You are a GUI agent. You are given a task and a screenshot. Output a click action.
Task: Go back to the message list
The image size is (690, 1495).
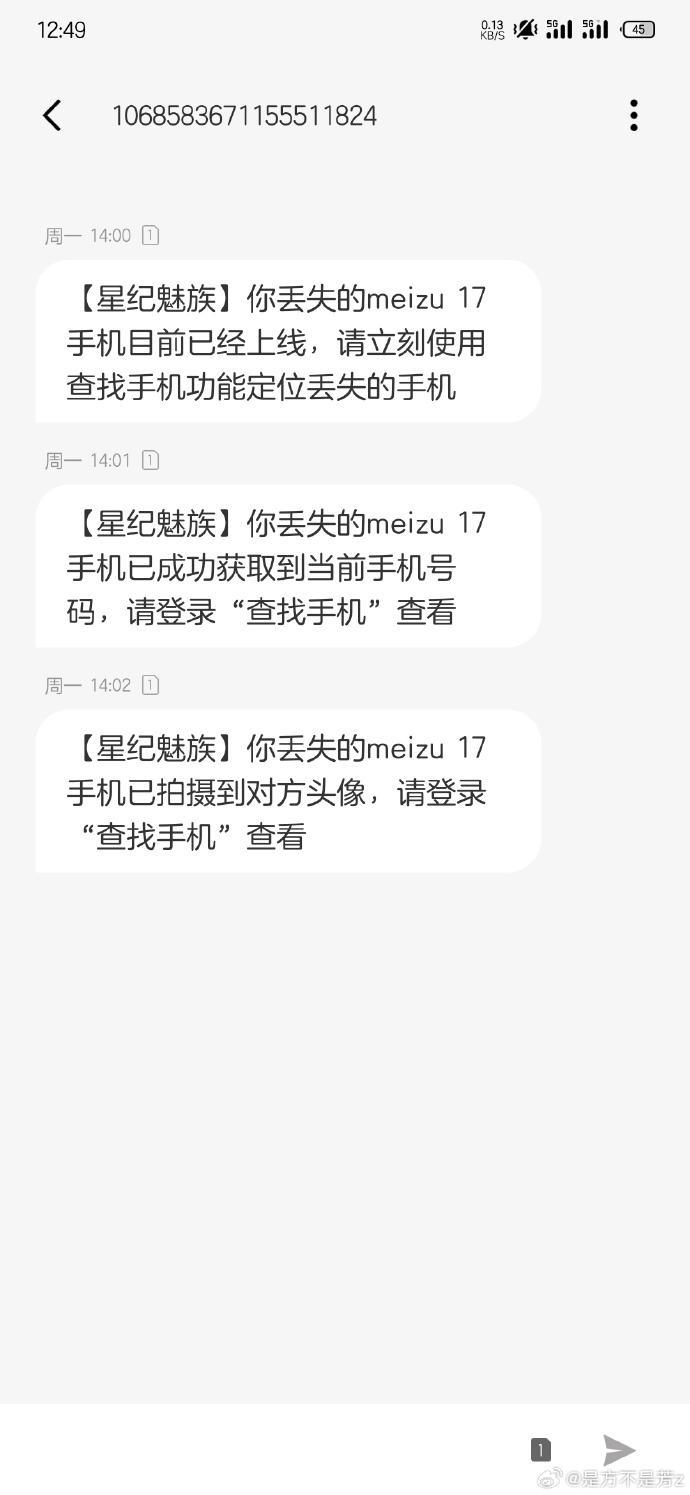tap(52, 116)
